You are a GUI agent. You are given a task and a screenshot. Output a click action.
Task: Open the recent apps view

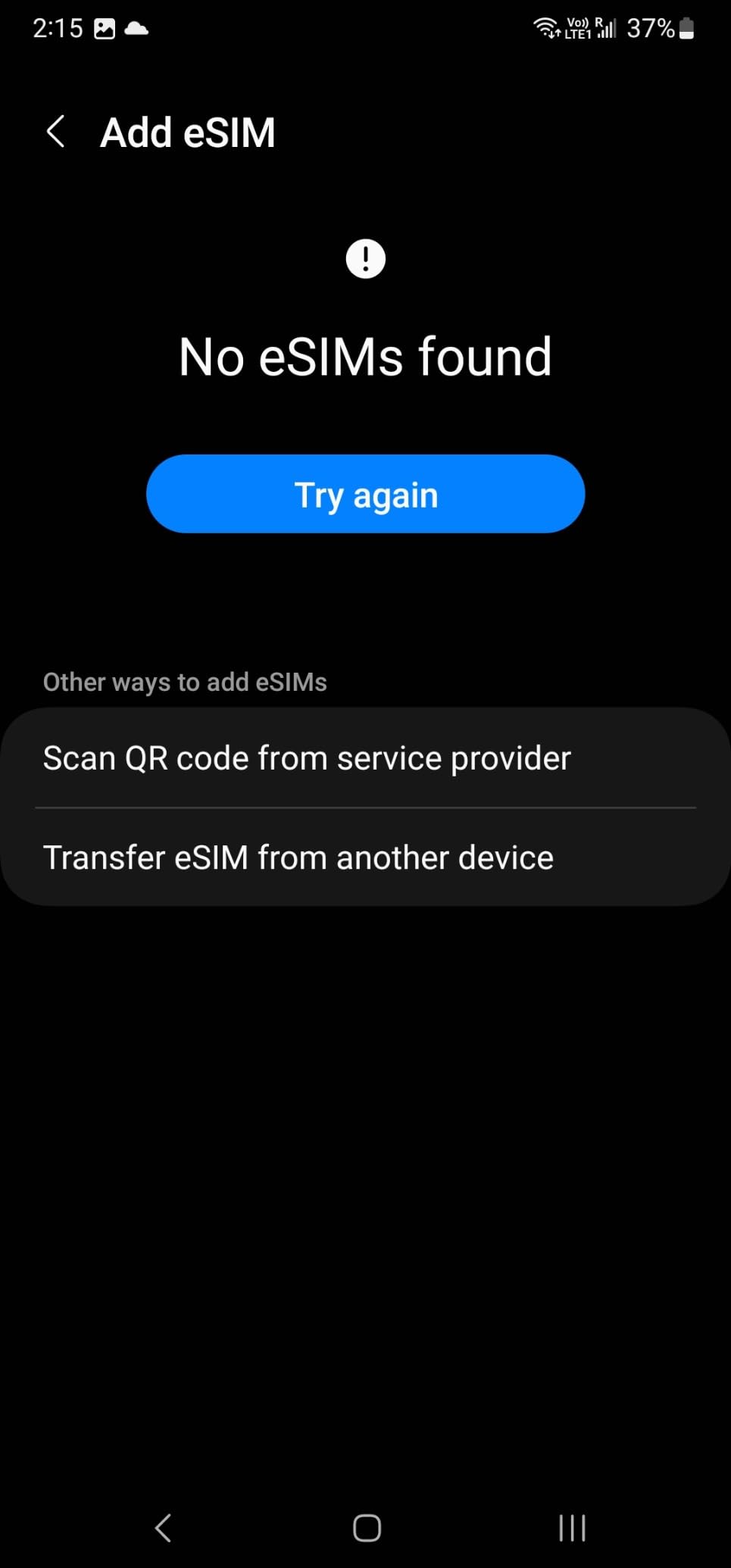(x=572, y=1528)
